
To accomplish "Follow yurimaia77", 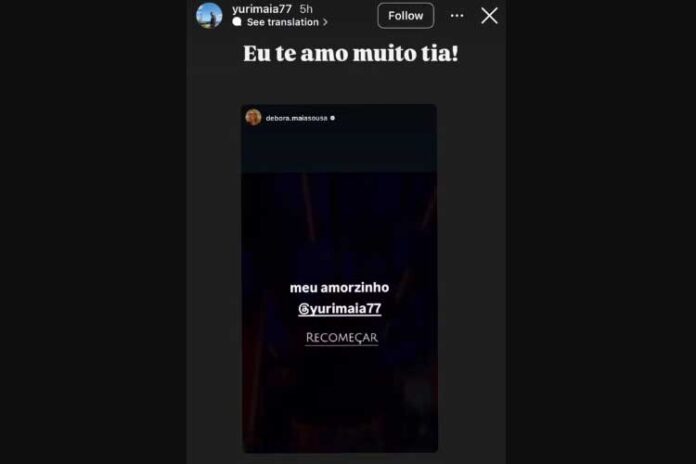I will pyautogui.click(x=405, y=16).
